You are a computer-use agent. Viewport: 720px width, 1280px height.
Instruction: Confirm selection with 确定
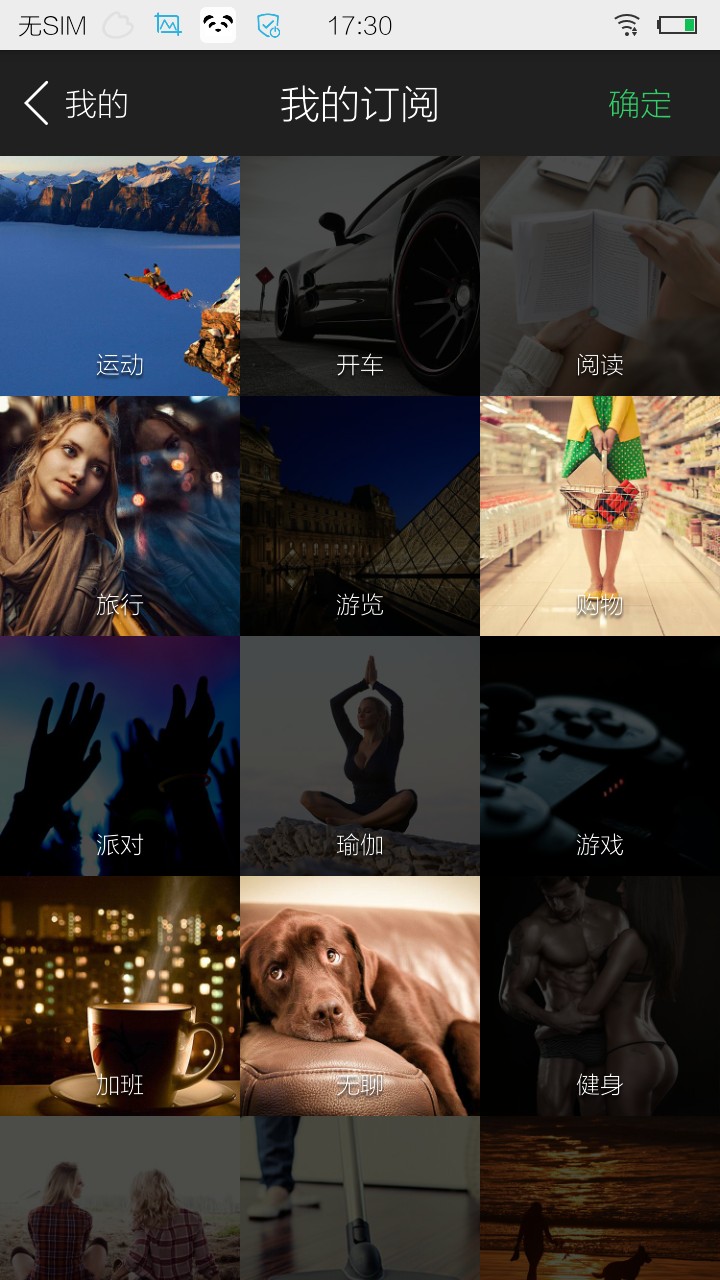click(639, 104)
